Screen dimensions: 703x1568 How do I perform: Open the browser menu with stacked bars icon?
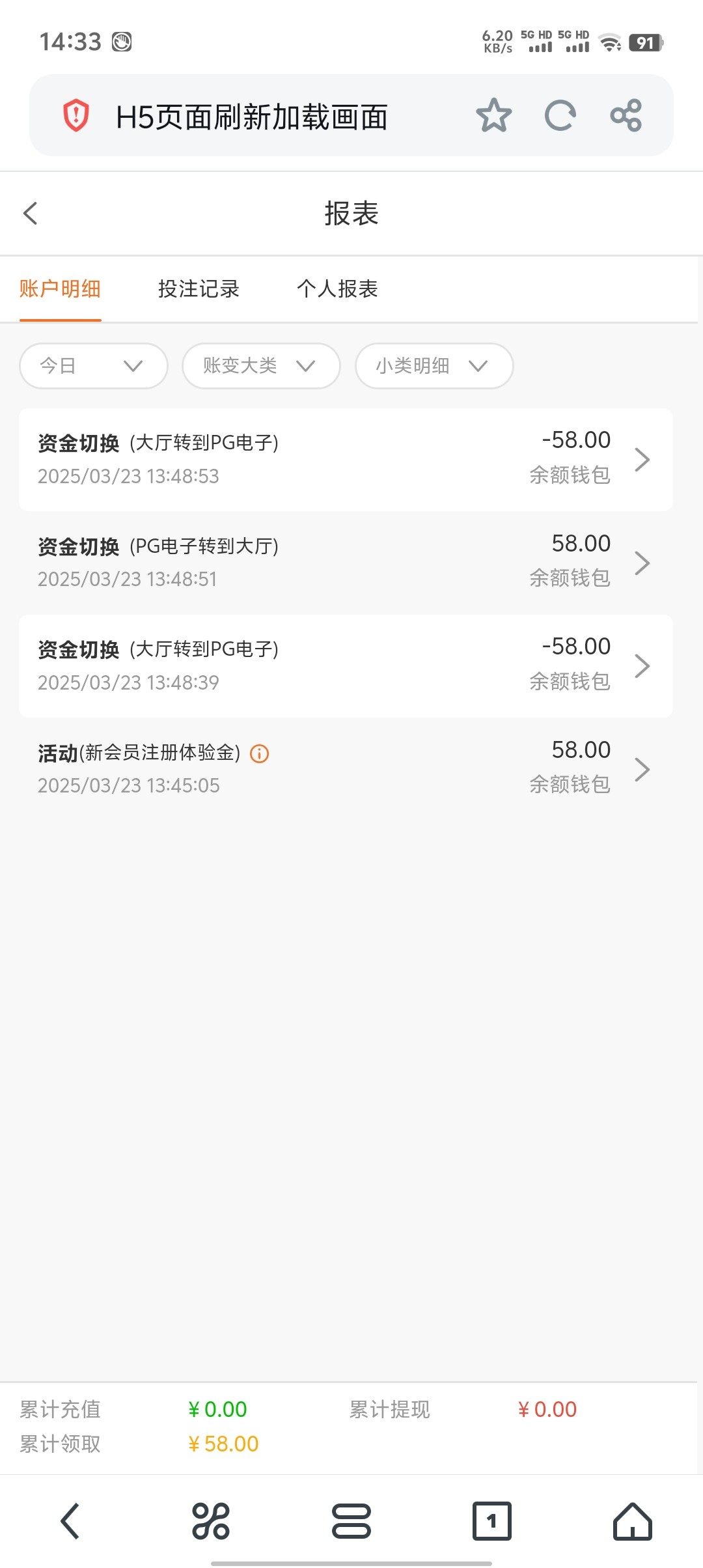tap(351, 1521)
